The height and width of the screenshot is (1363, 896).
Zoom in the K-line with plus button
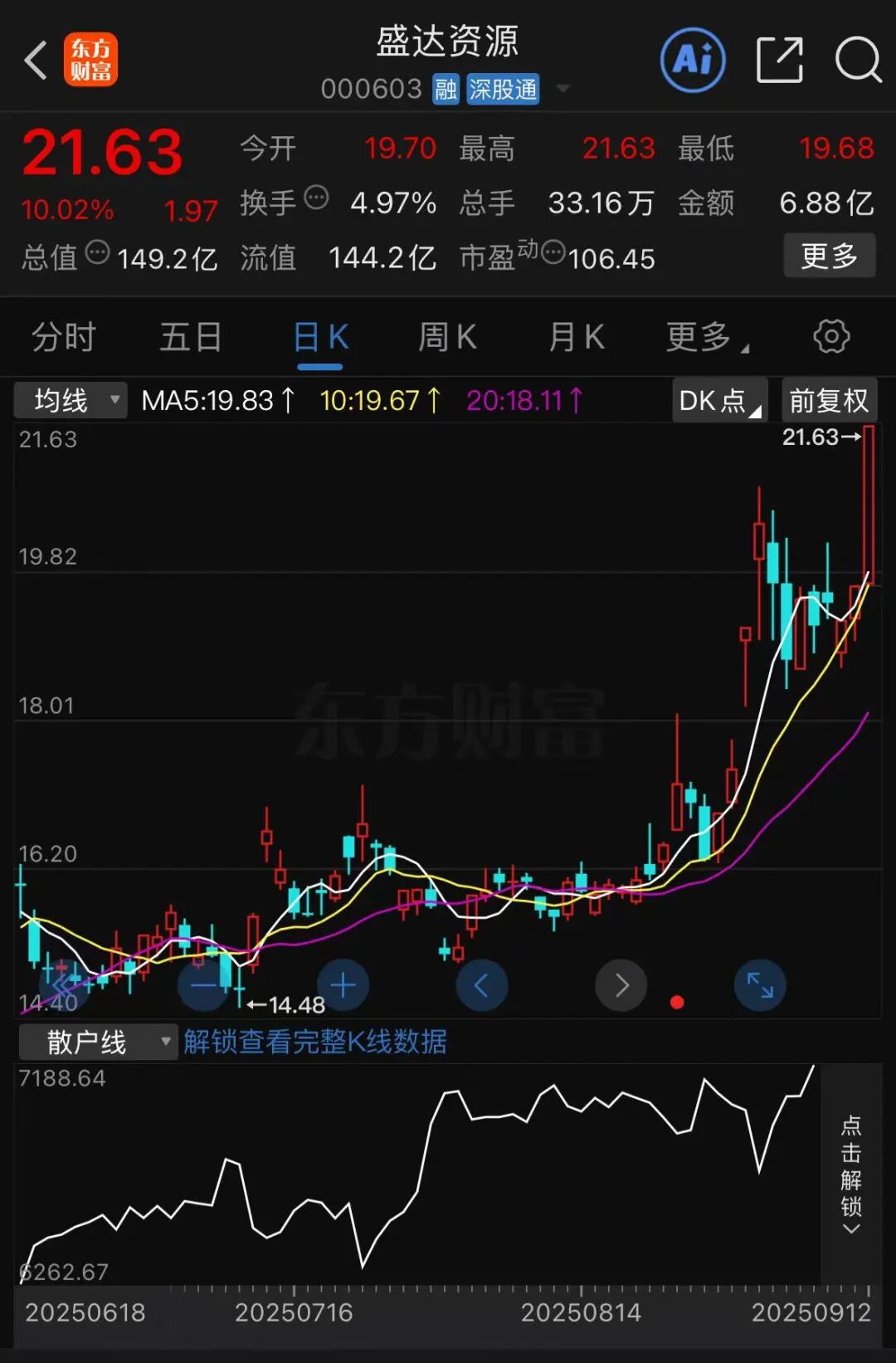(343, 985)
